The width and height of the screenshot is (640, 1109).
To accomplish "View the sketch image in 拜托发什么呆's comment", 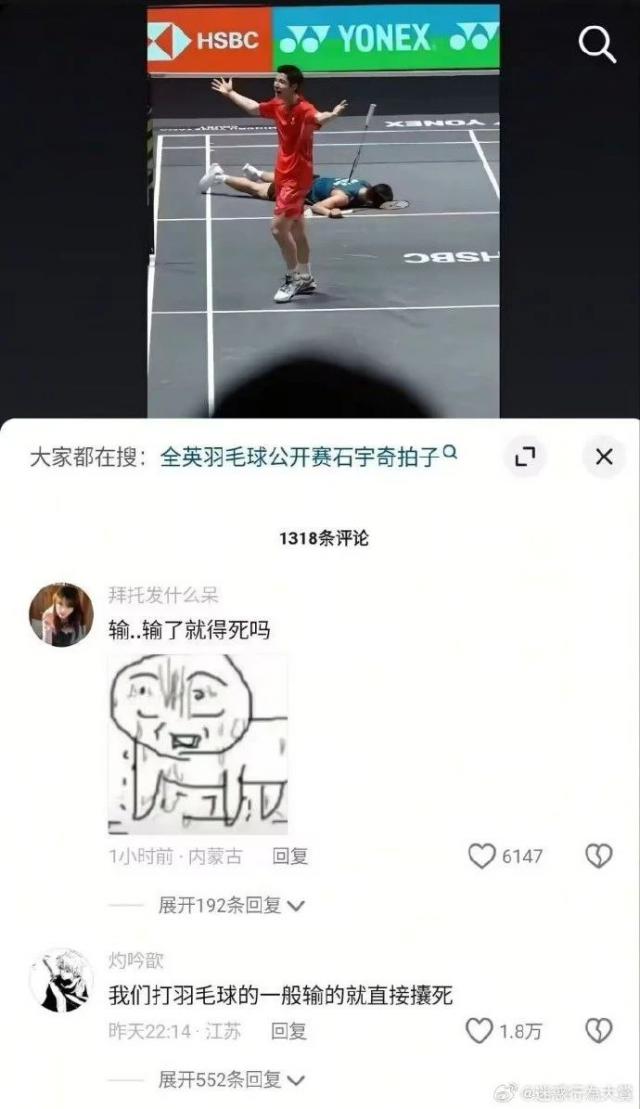I will (198, 744).
